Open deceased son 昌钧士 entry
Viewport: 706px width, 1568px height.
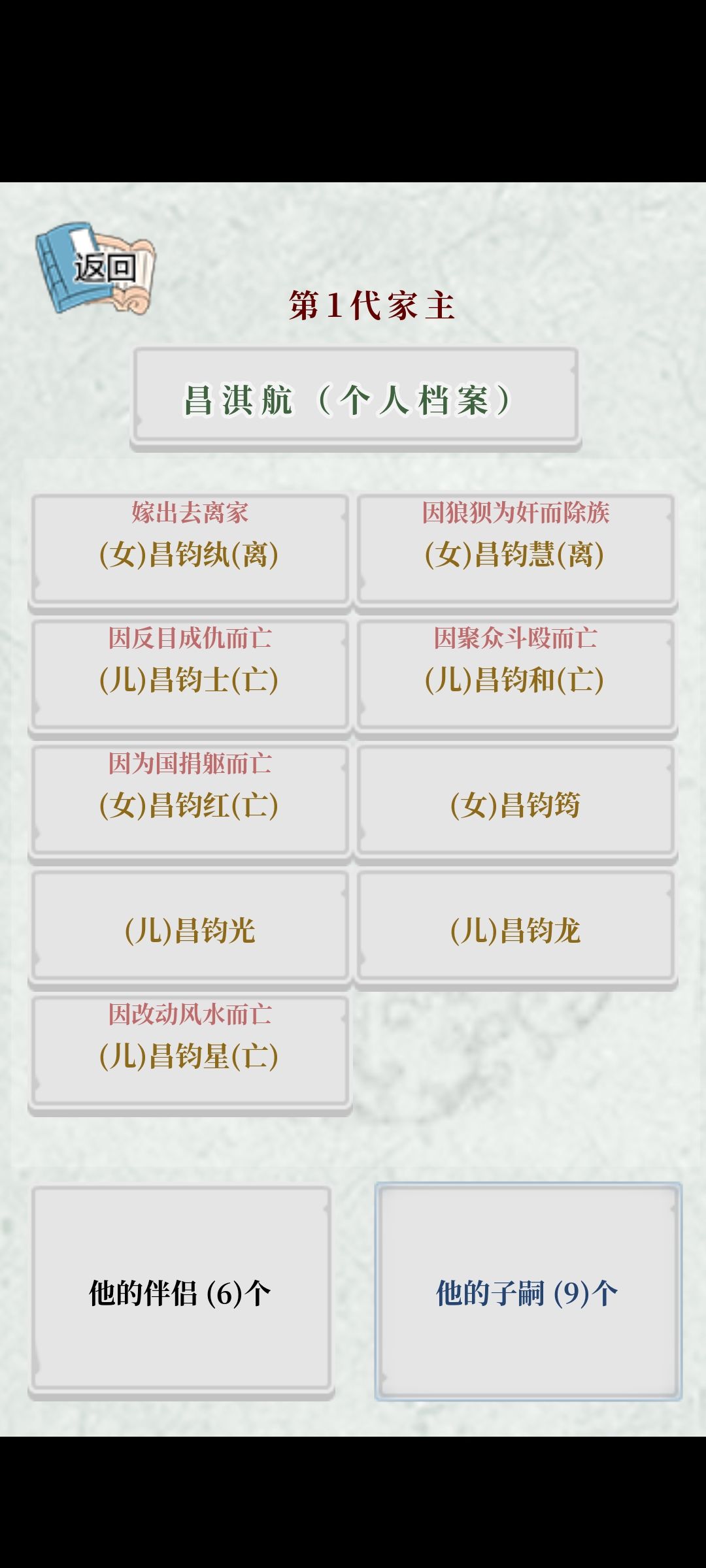(x=190, y=678)
